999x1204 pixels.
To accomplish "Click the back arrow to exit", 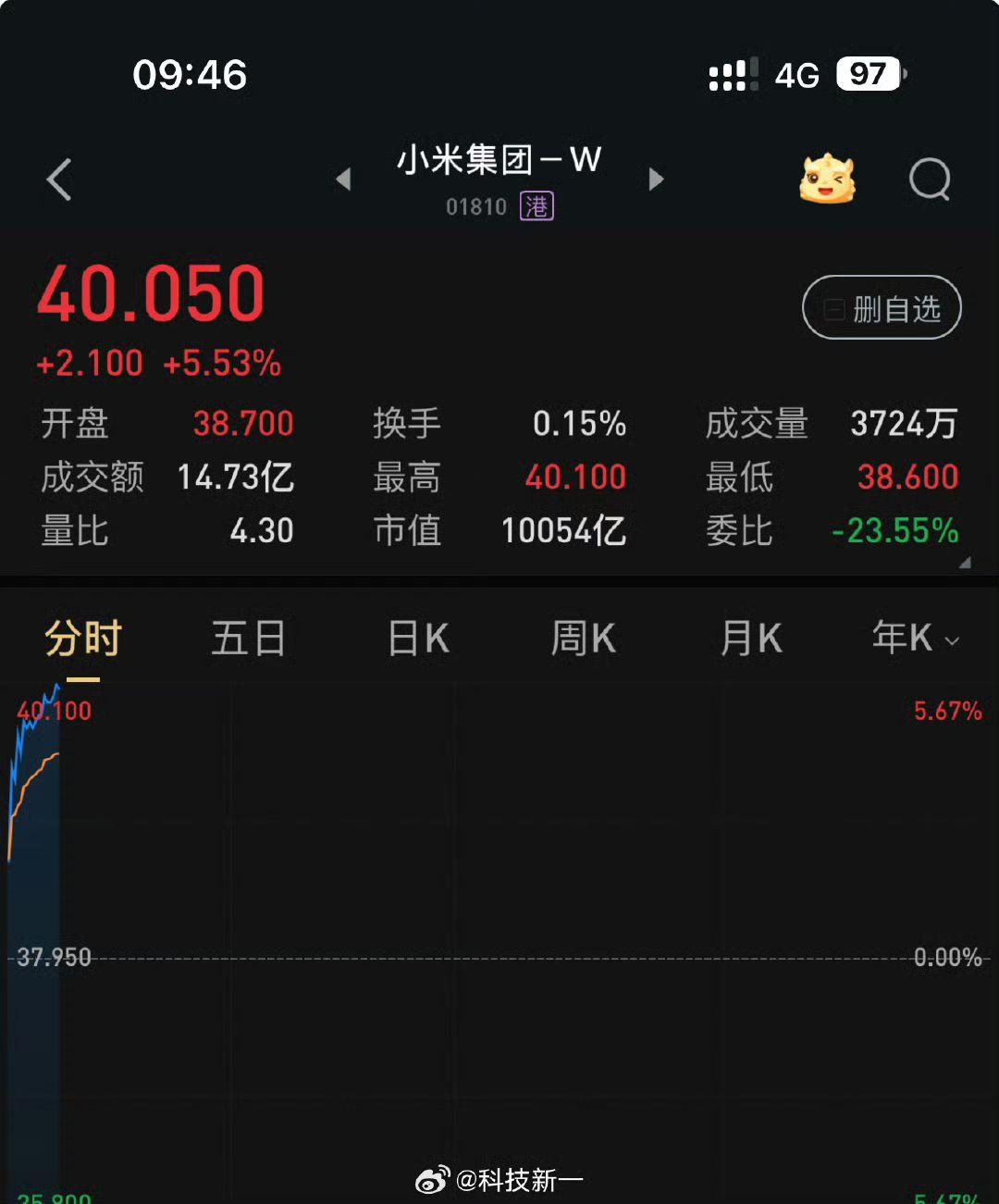I will 59,180.
